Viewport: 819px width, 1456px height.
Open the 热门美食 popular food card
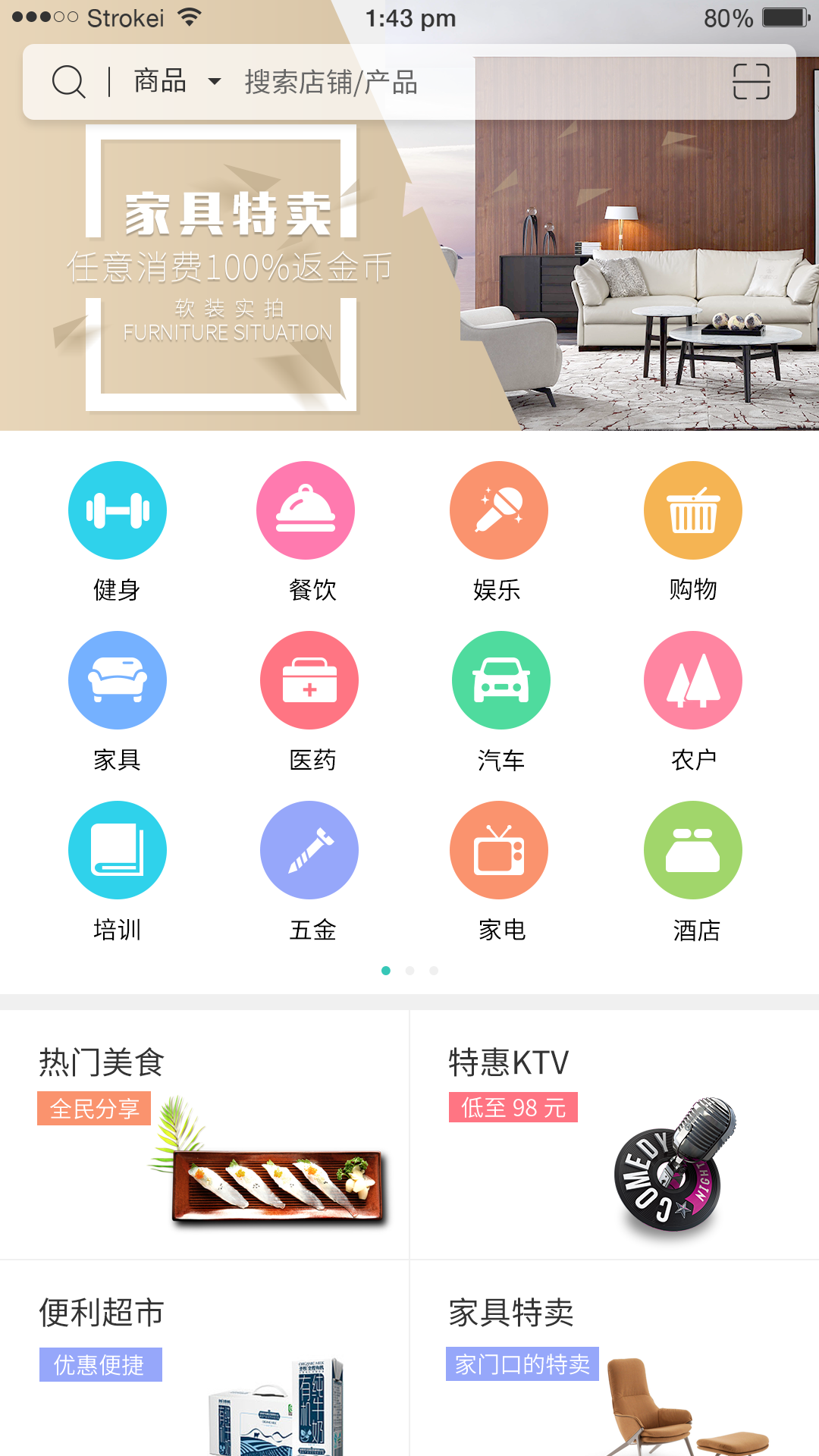205,1134
